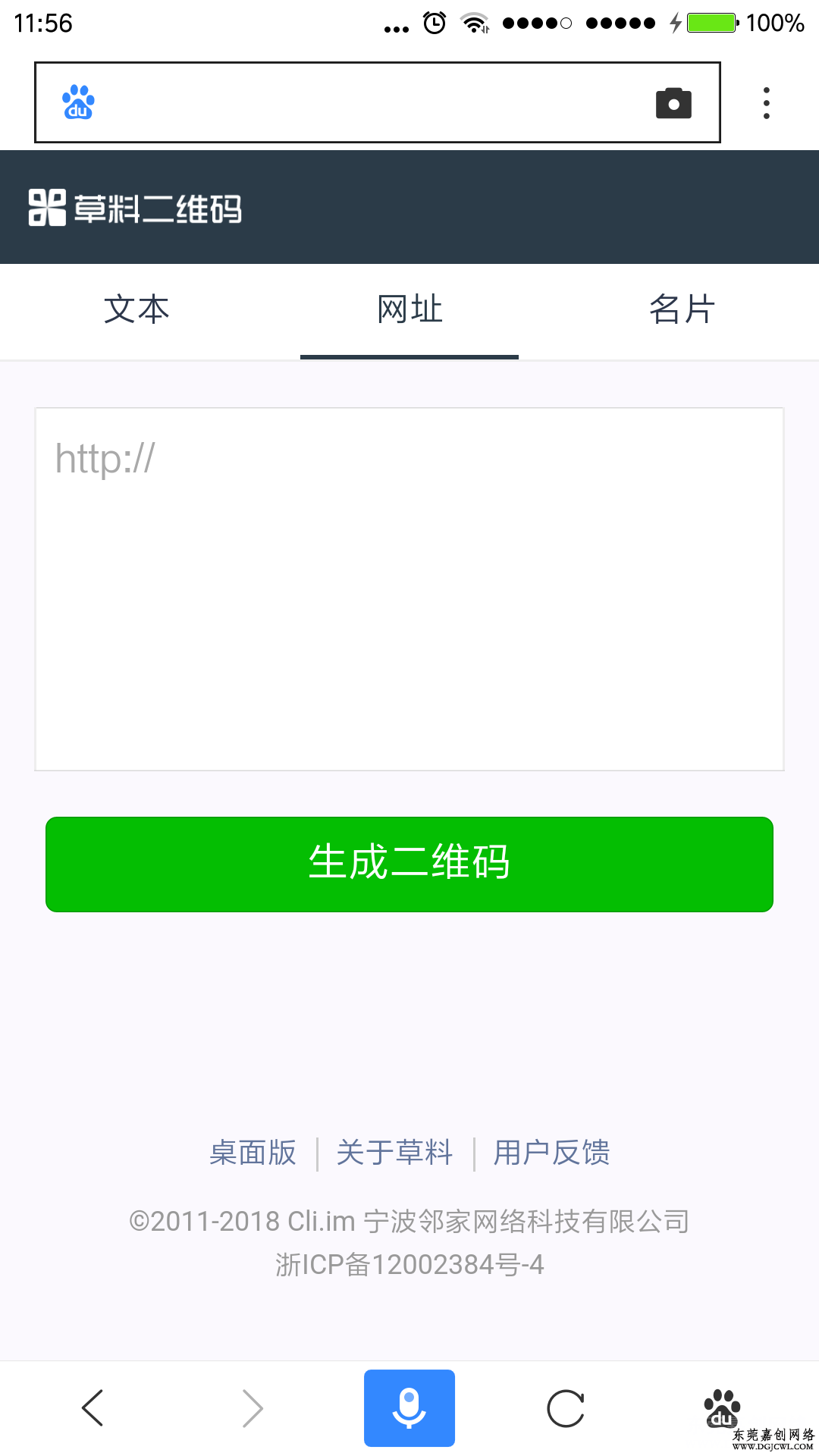
Task: Start voice search with the microphone button
Action: click(409, 1408)
